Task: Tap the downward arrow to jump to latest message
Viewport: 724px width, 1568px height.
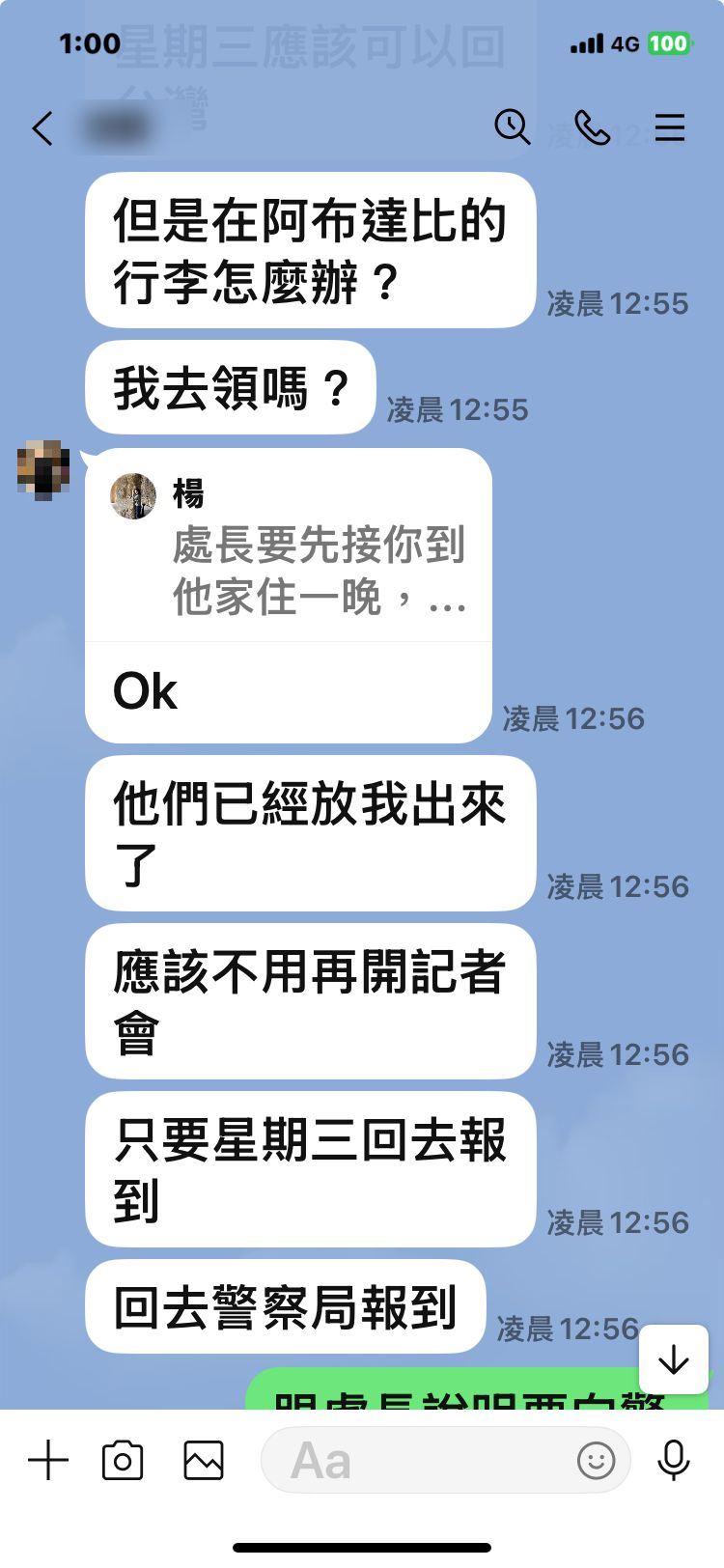Action: [x=673, y=1358]
